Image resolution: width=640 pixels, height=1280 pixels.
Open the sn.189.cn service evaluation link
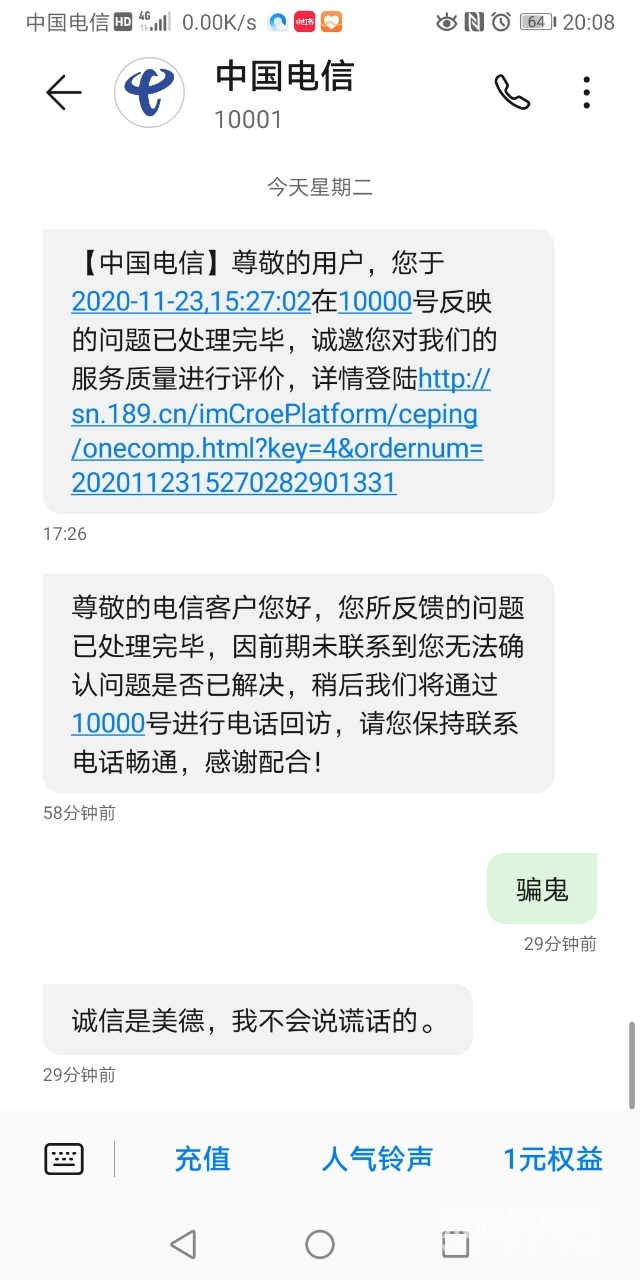pos(275,431)
